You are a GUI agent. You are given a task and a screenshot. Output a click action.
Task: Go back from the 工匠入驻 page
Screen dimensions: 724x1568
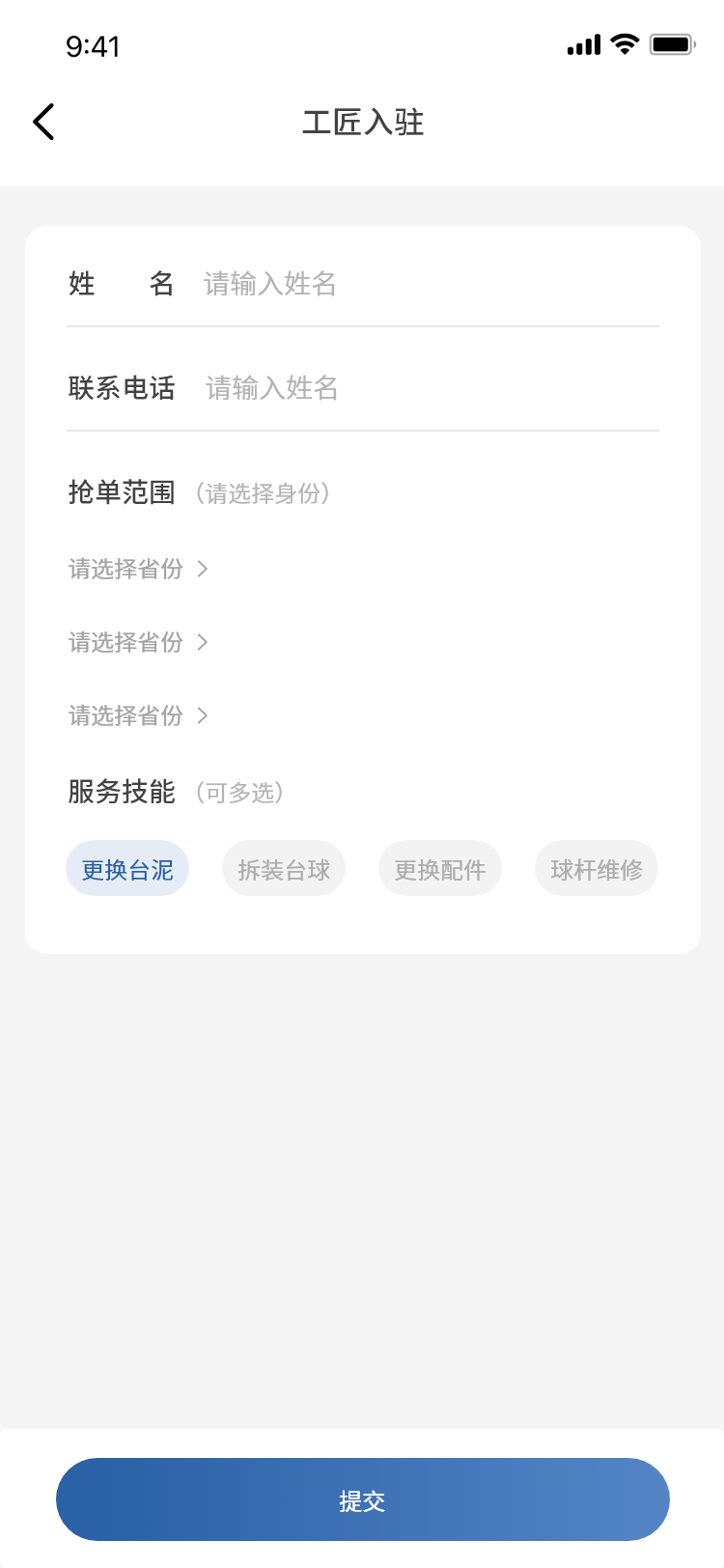(44, 122)
